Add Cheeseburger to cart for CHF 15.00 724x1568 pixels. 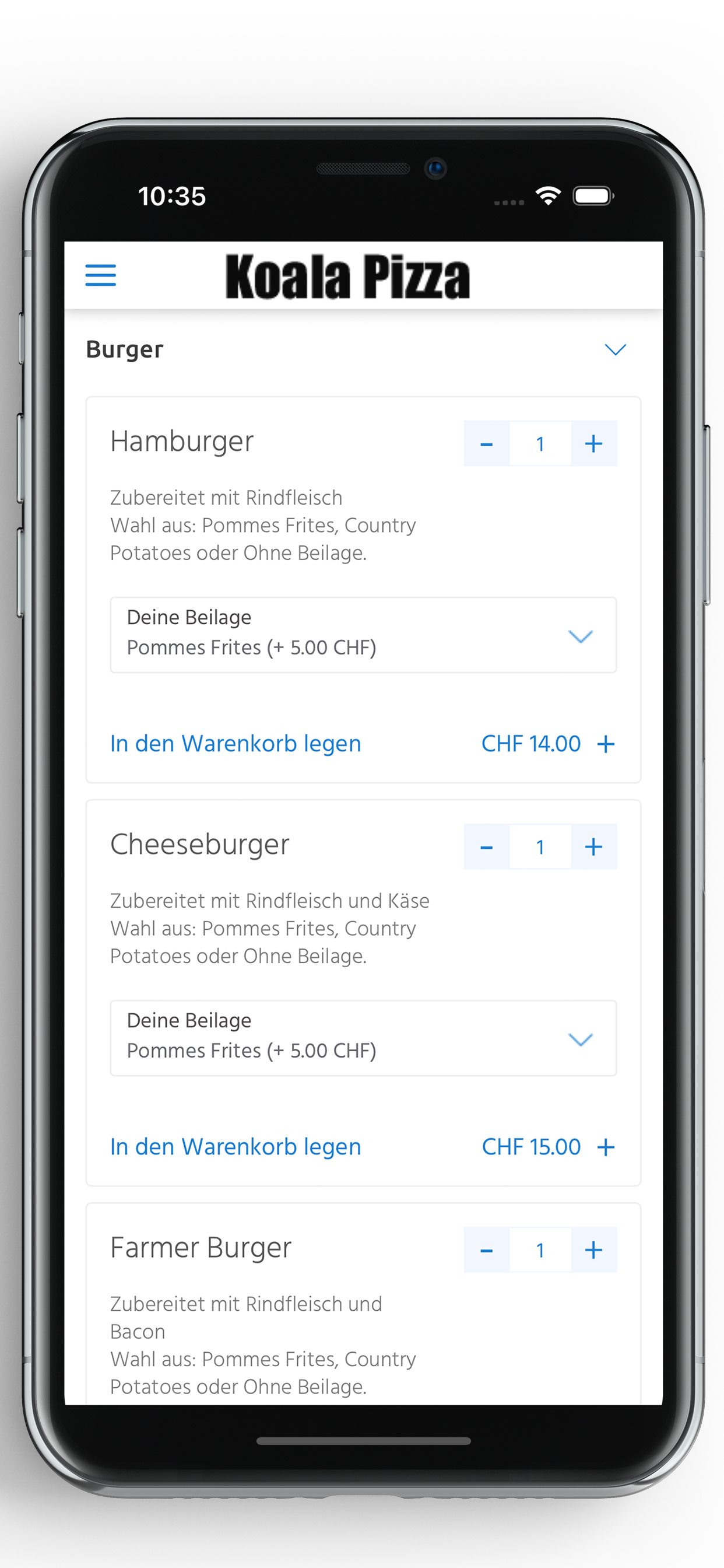tap(363, 1147)
